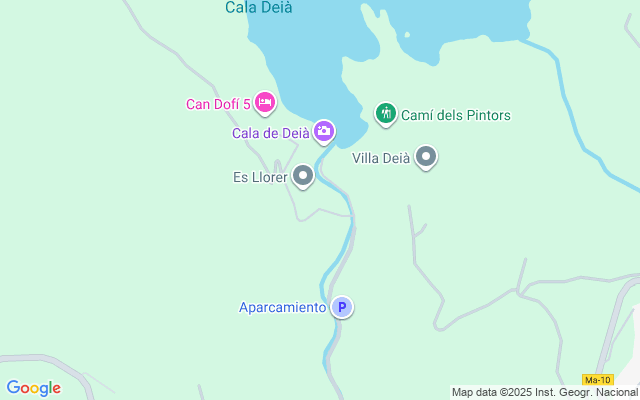This screenshot has height=400, width=640.
Task: Select the Cala de Deià photo spot pin
Action: pos(323,131)
